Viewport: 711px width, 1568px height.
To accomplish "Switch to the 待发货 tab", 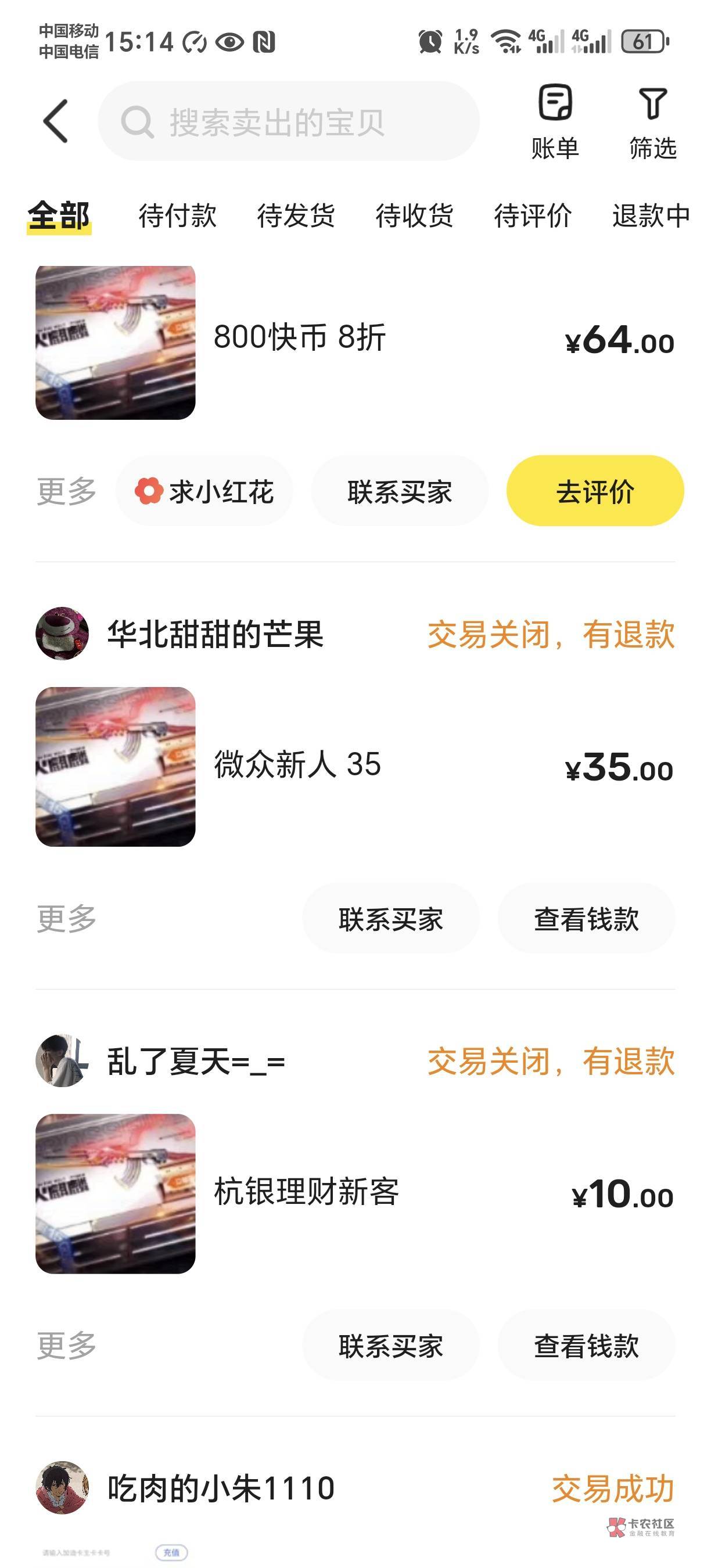I will [x=296, y=215].
